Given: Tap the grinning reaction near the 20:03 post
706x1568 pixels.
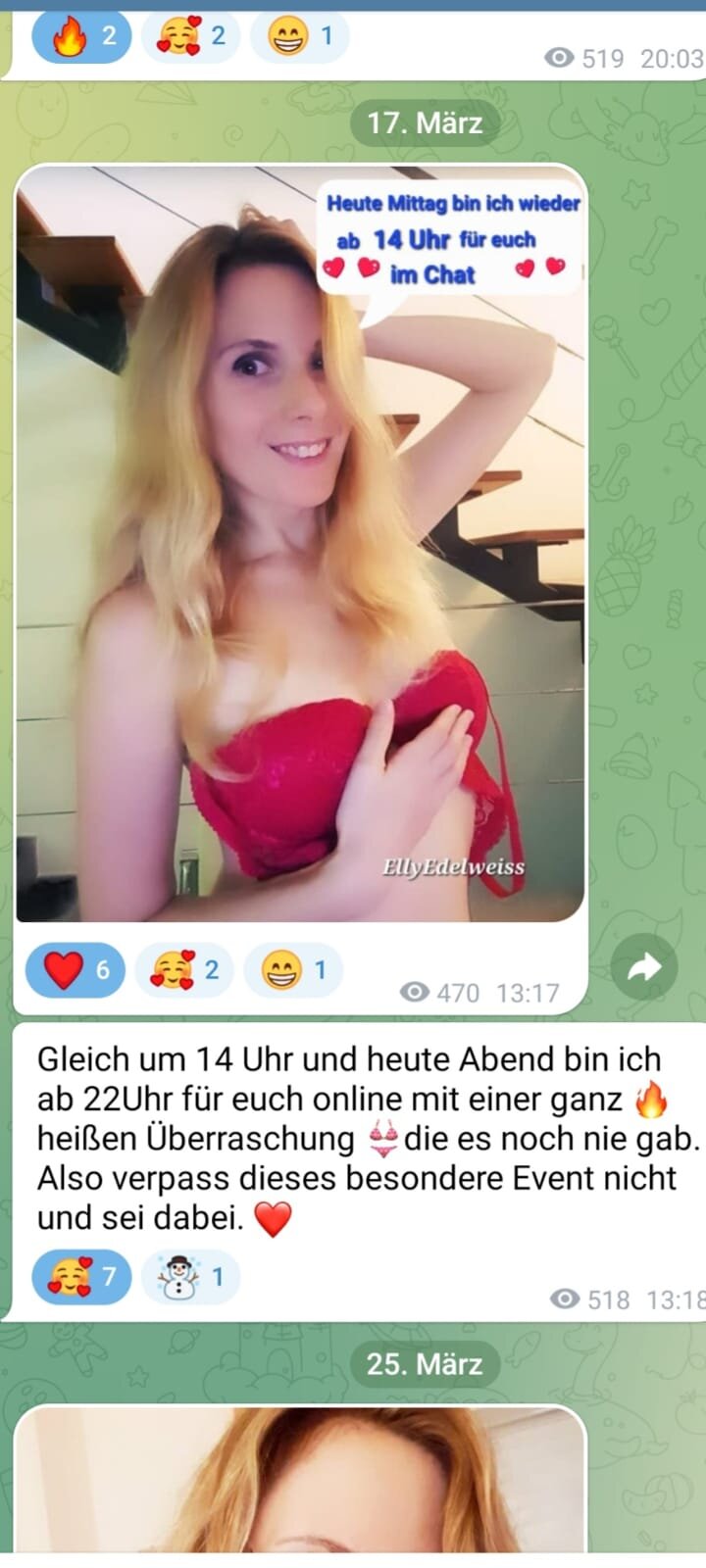Looking at the screenshot, I should point(300,37).
